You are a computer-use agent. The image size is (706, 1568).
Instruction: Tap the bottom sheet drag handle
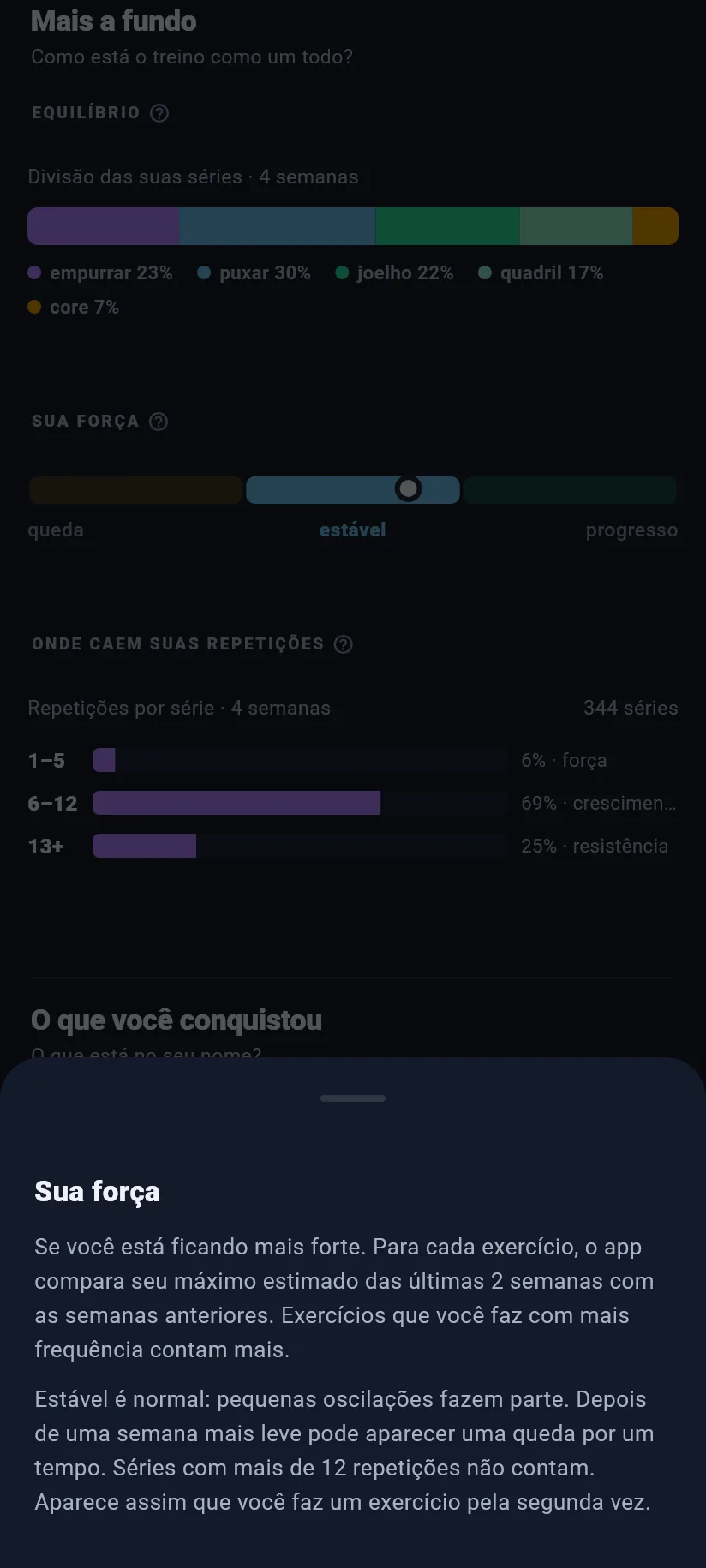pos(353,1098)
